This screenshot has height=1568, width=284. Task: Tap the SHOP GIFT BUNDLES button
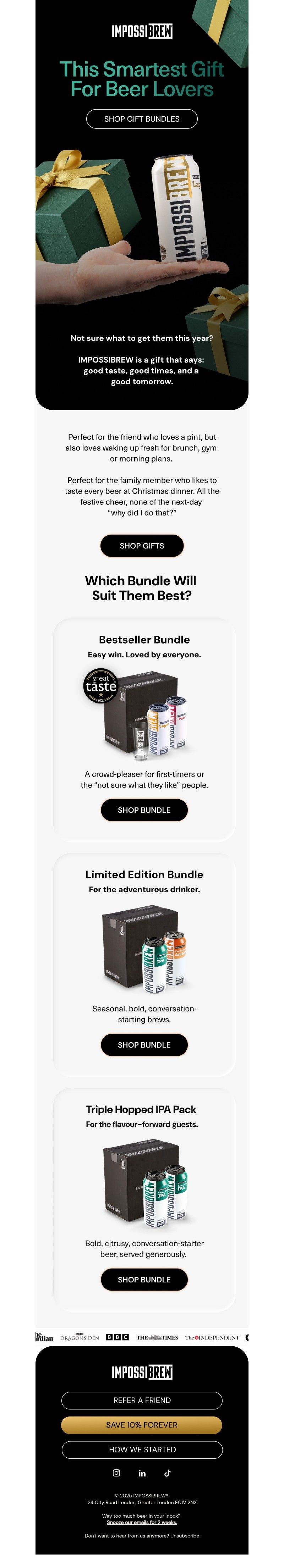(x=141, y=119)
